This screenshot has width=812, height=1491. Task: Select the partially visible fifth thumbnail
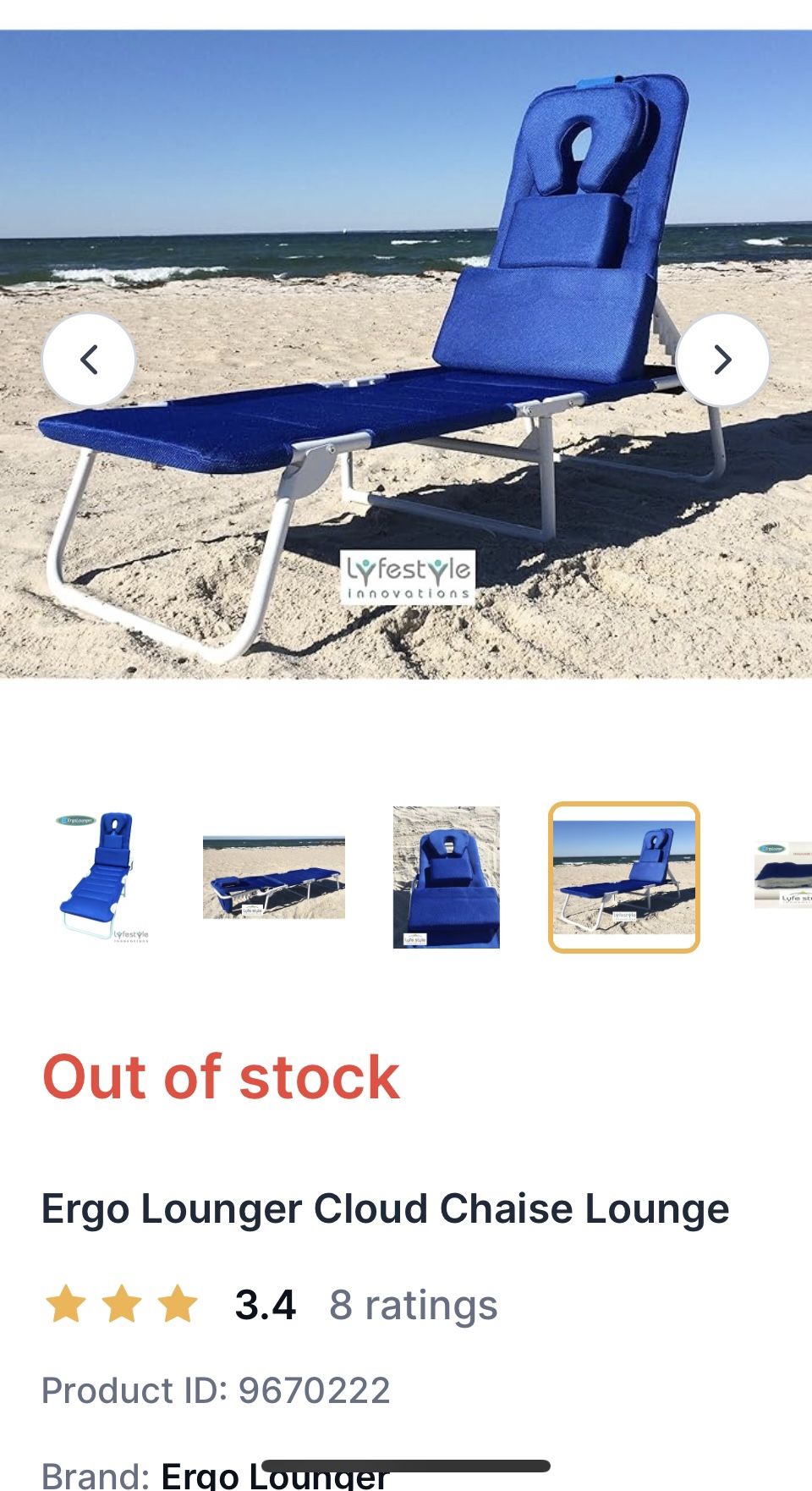point(783,878)
